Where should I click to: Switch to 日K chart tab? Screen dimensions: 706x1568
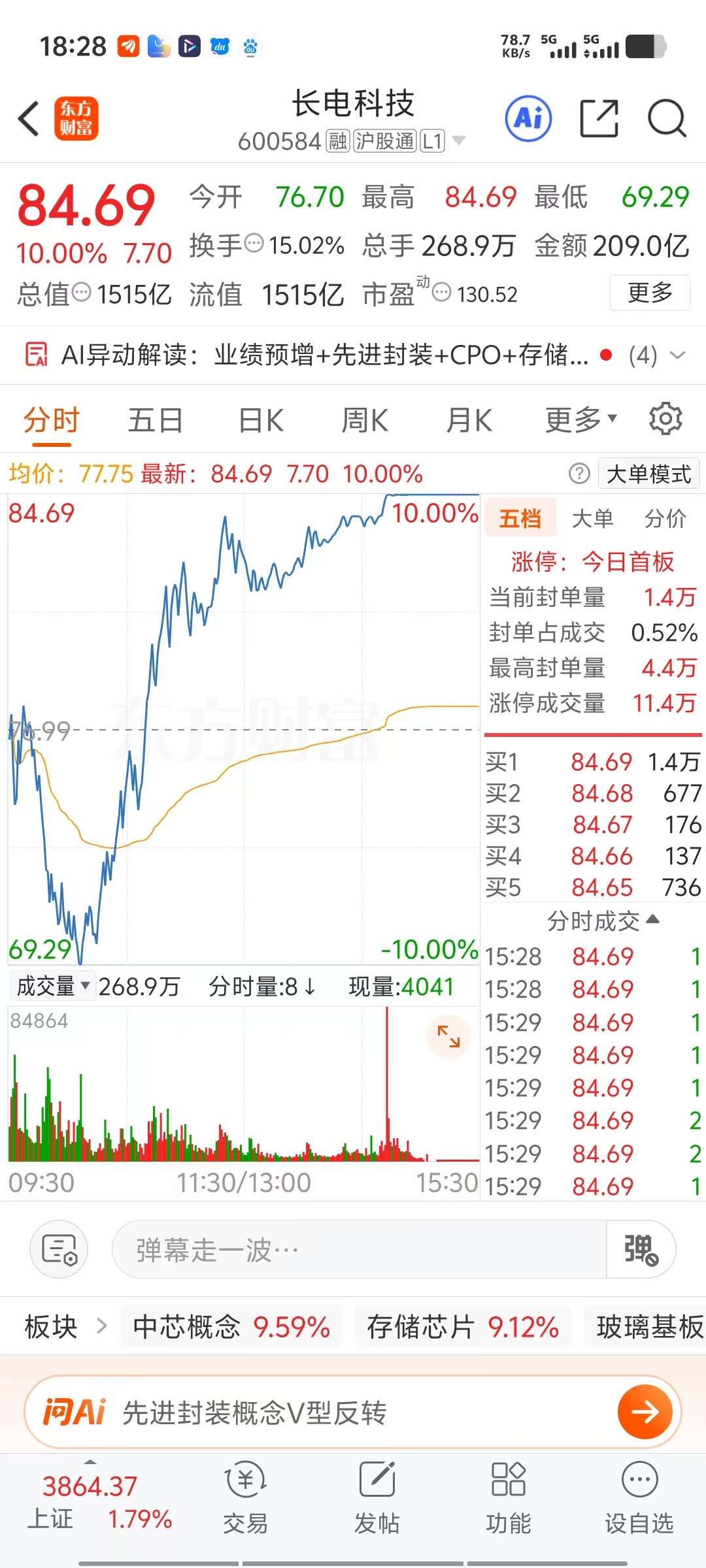point(261,420)
